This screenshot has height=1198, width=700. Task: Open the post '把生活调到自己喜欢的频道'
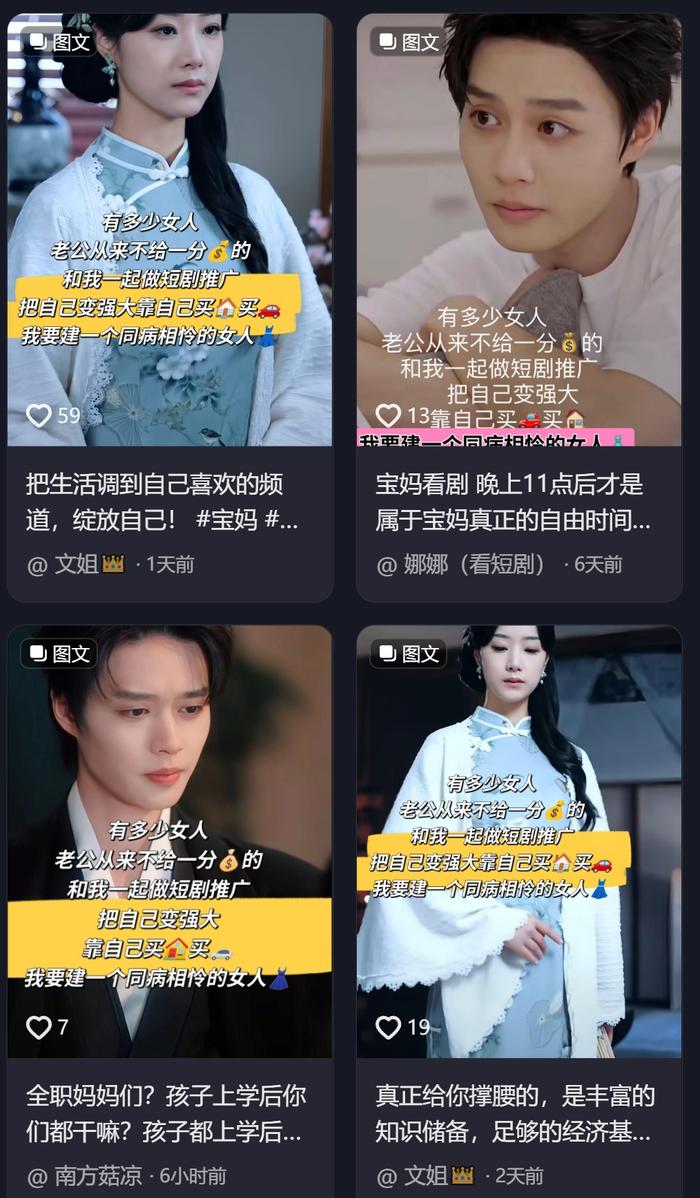click(160, 502)
